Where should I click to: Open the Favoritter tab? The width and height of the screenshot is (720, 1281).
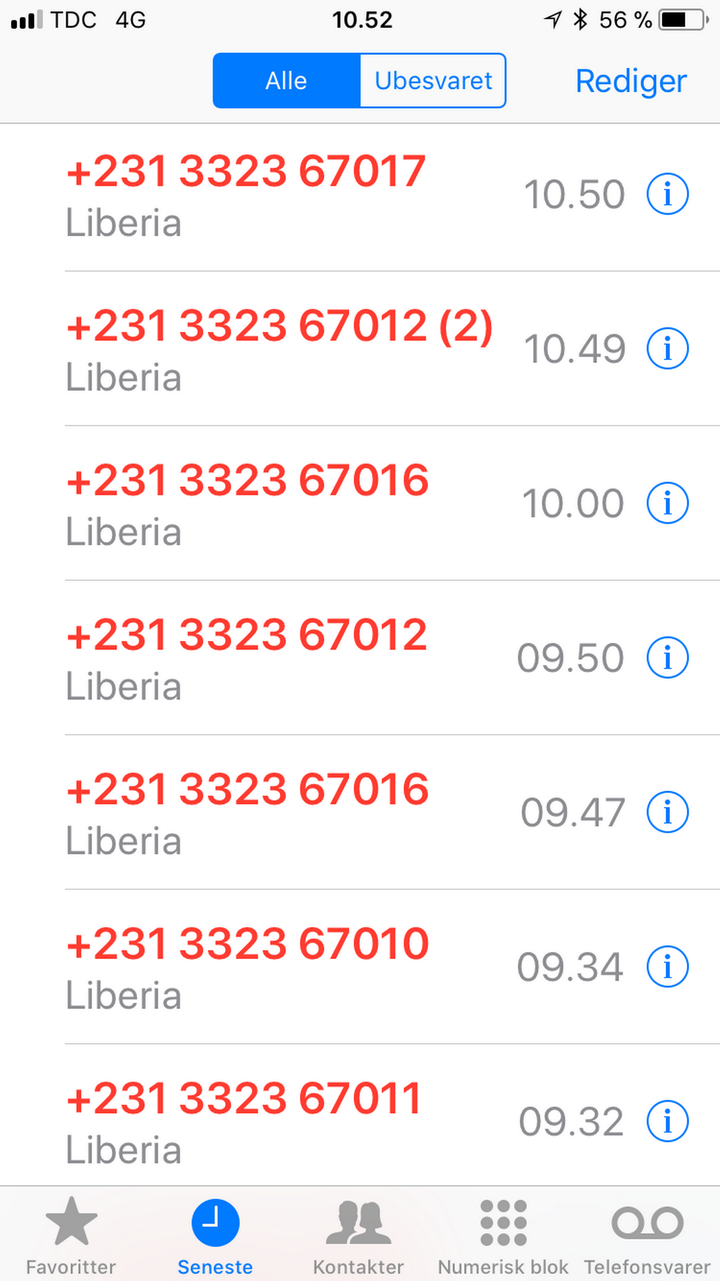[71, 1237]
